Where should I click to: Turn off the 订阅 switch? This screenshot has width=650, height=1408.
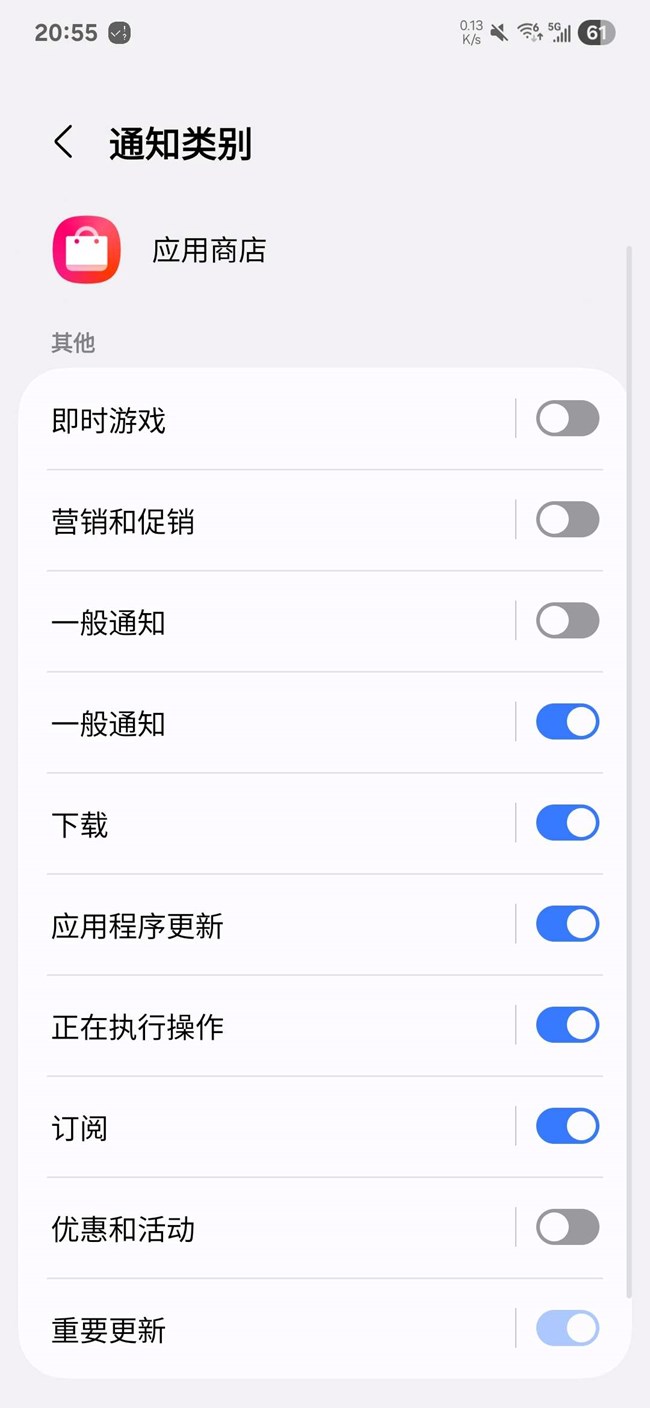click(567, 1126)
